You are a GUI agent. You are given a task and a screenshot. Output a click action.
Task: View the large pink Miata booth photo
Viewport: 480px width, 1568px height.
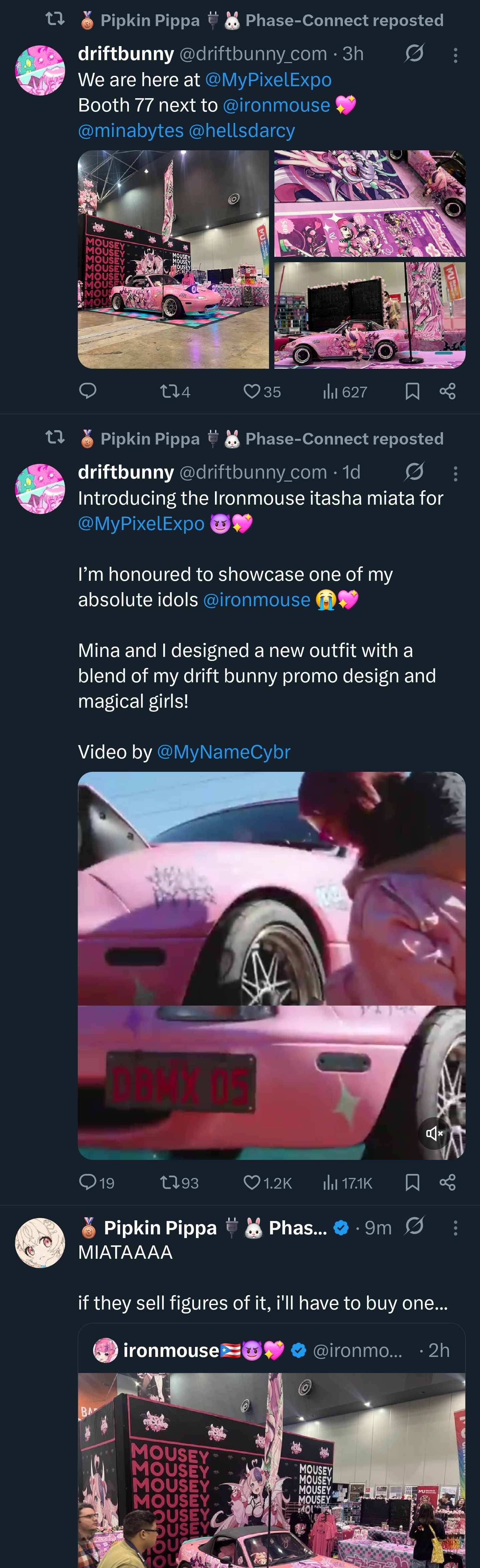click(x=173, y=259)
